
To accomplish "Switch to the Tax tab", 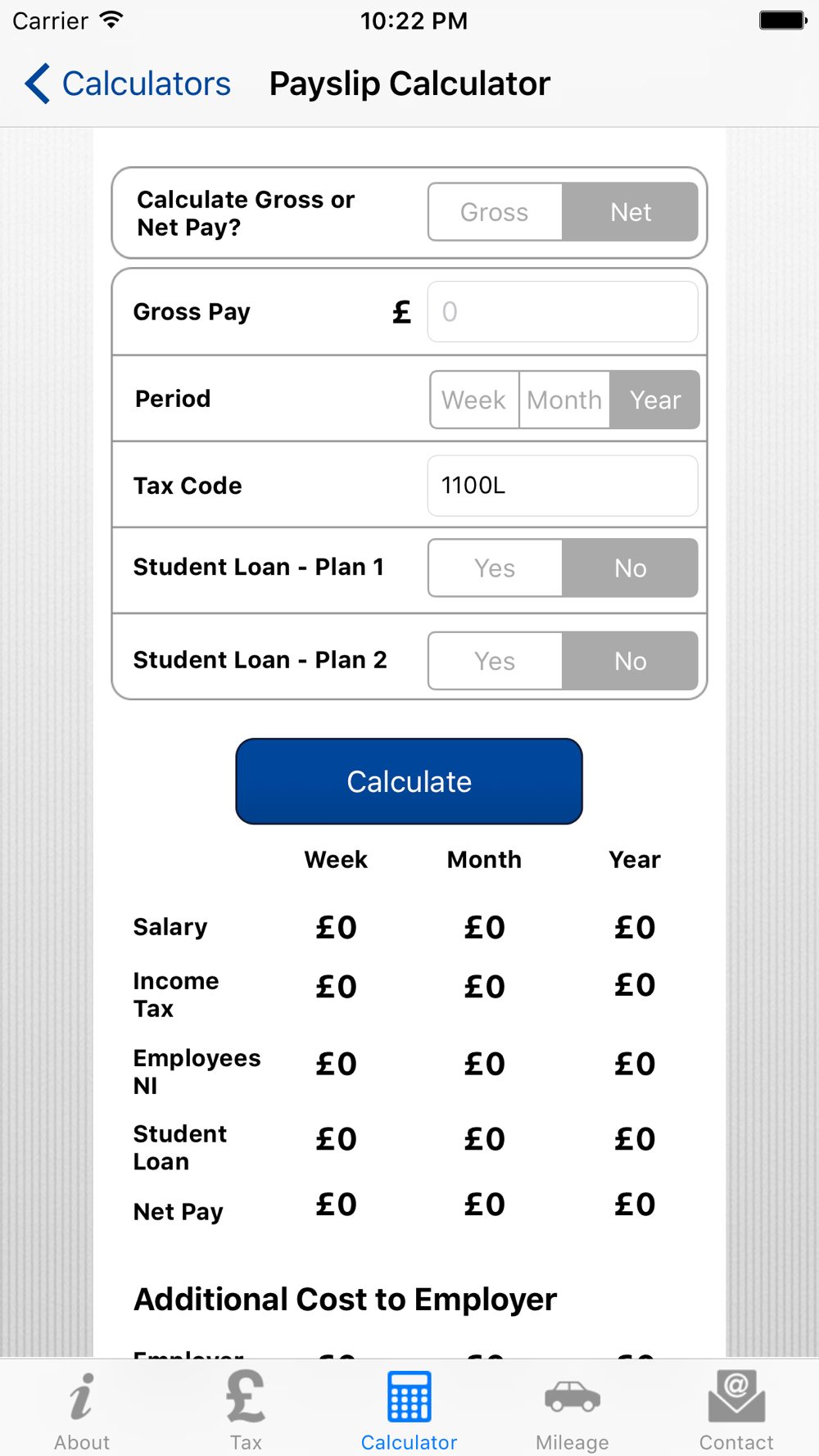I will [246, 1410].
